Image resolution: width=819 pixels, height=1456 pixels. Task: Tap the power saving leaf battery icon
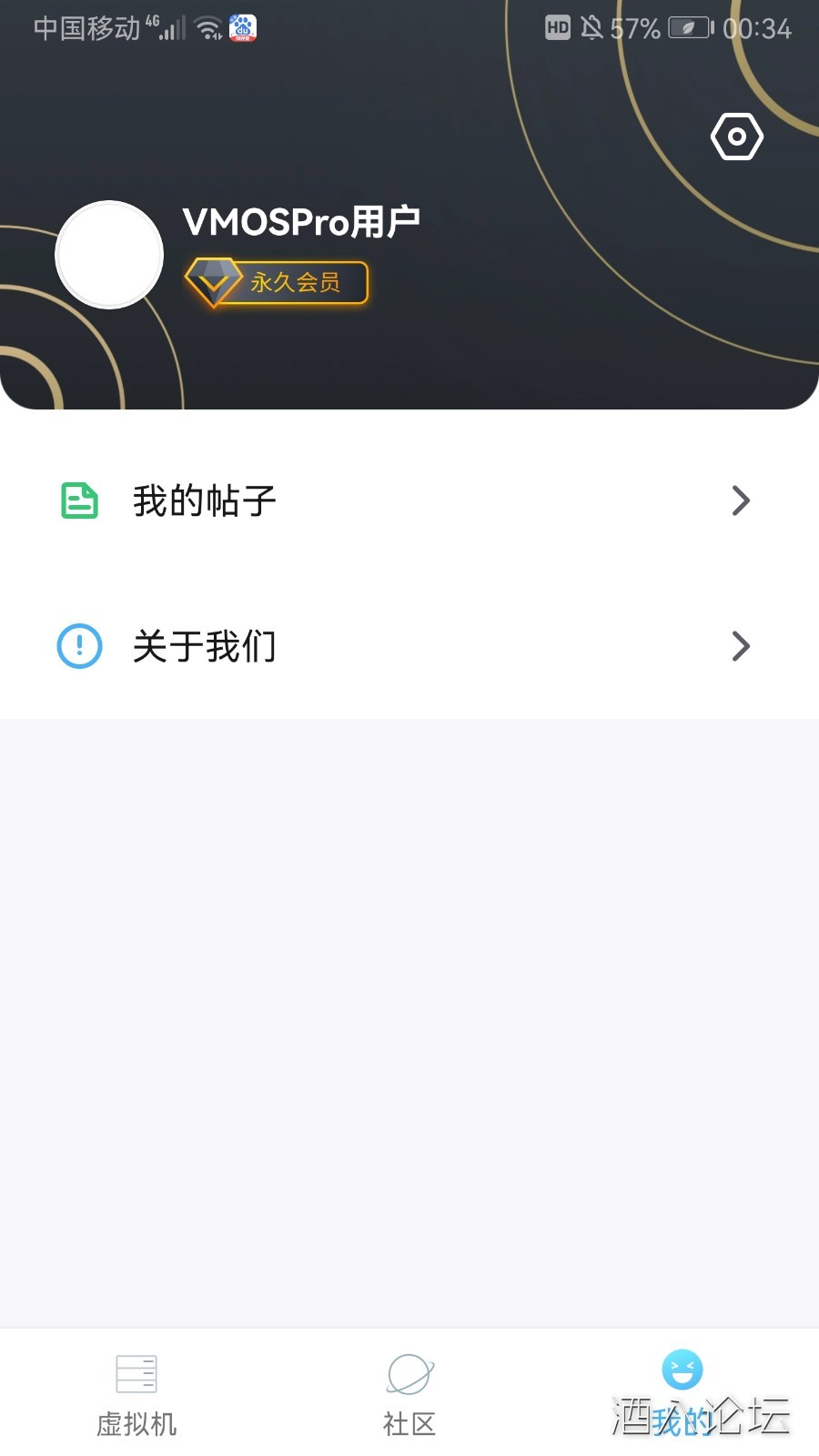692,27
